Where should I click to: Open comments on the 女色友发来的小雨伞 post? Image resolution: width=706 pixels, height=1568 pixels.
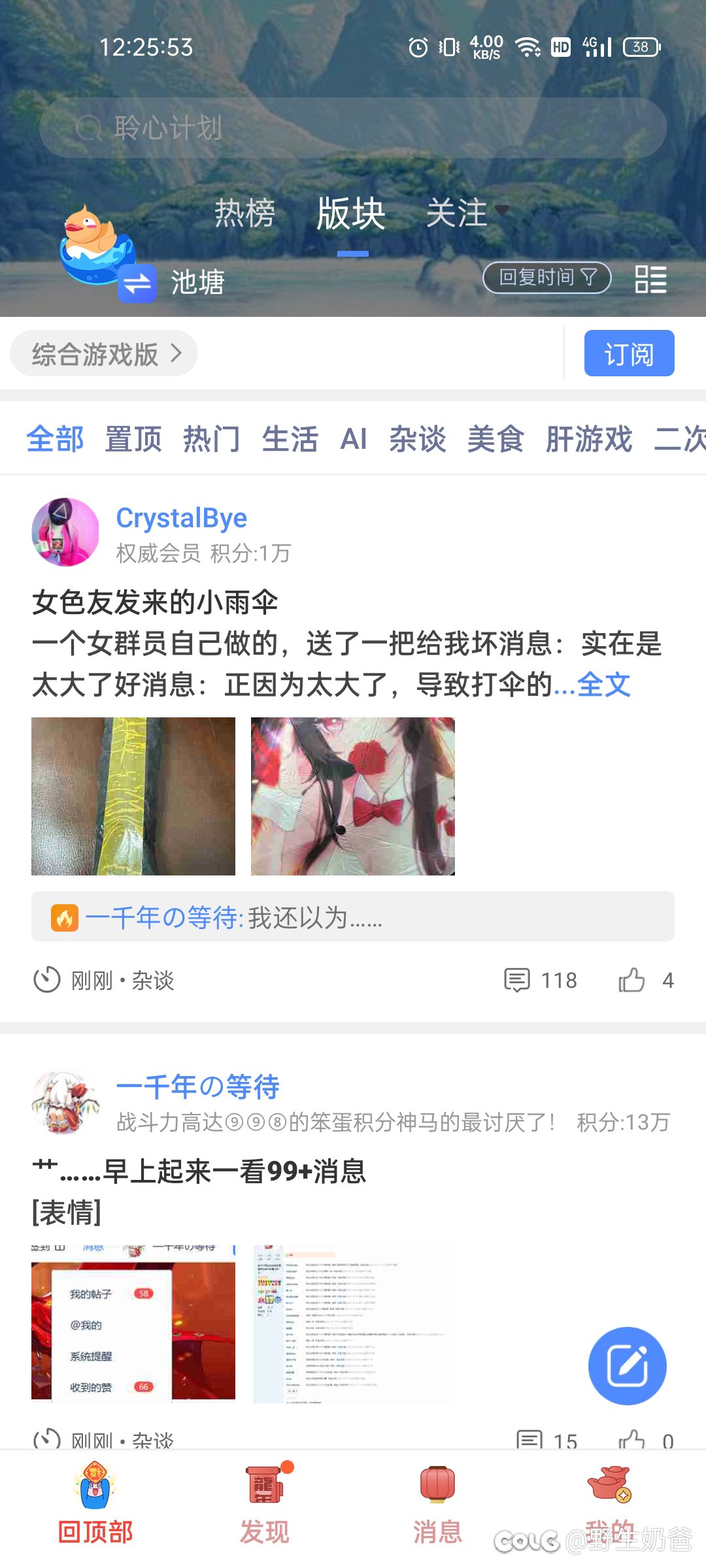541,980
